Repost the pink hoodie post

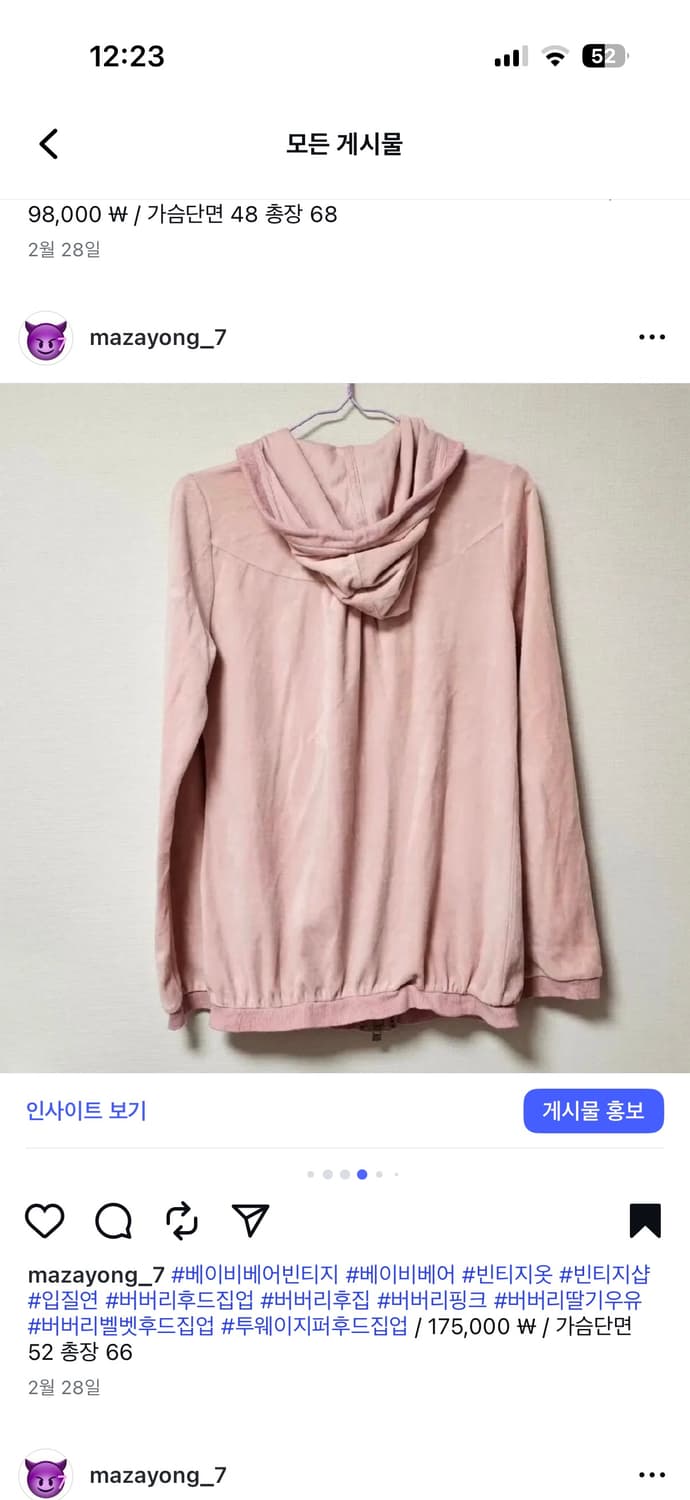pyautogui.click(x=182, y=1220)
